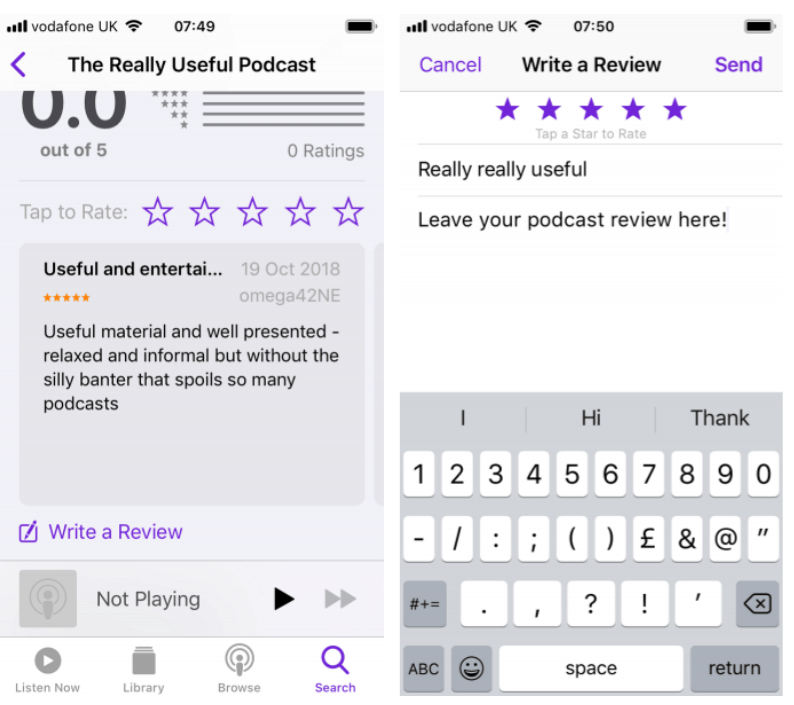The height and width of the screenshot is (705, 794).
Task: Start playback in the Not Playing mini player
Action: 284,599
